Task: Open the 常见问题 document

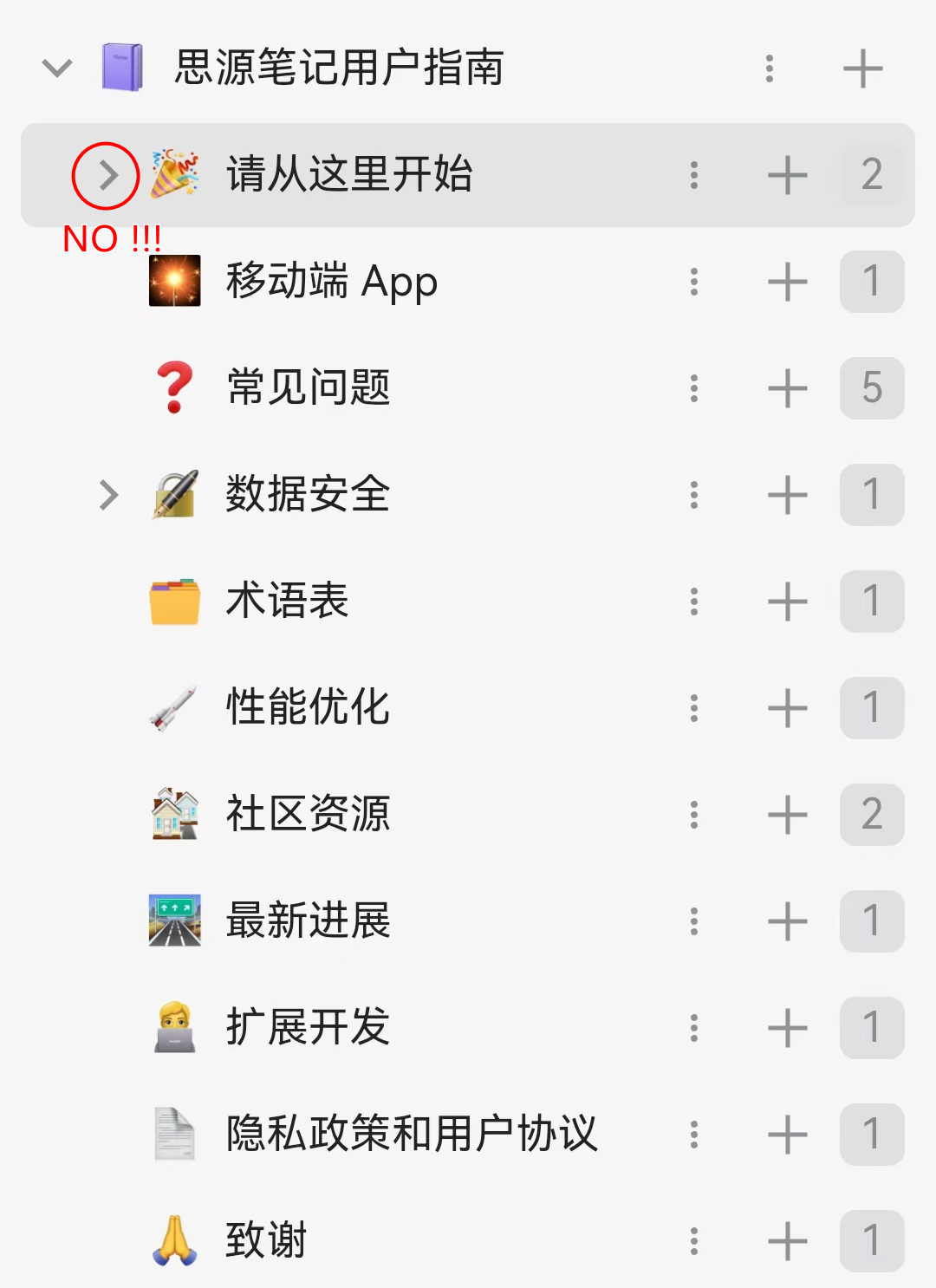Action: [x=308, y=387]
